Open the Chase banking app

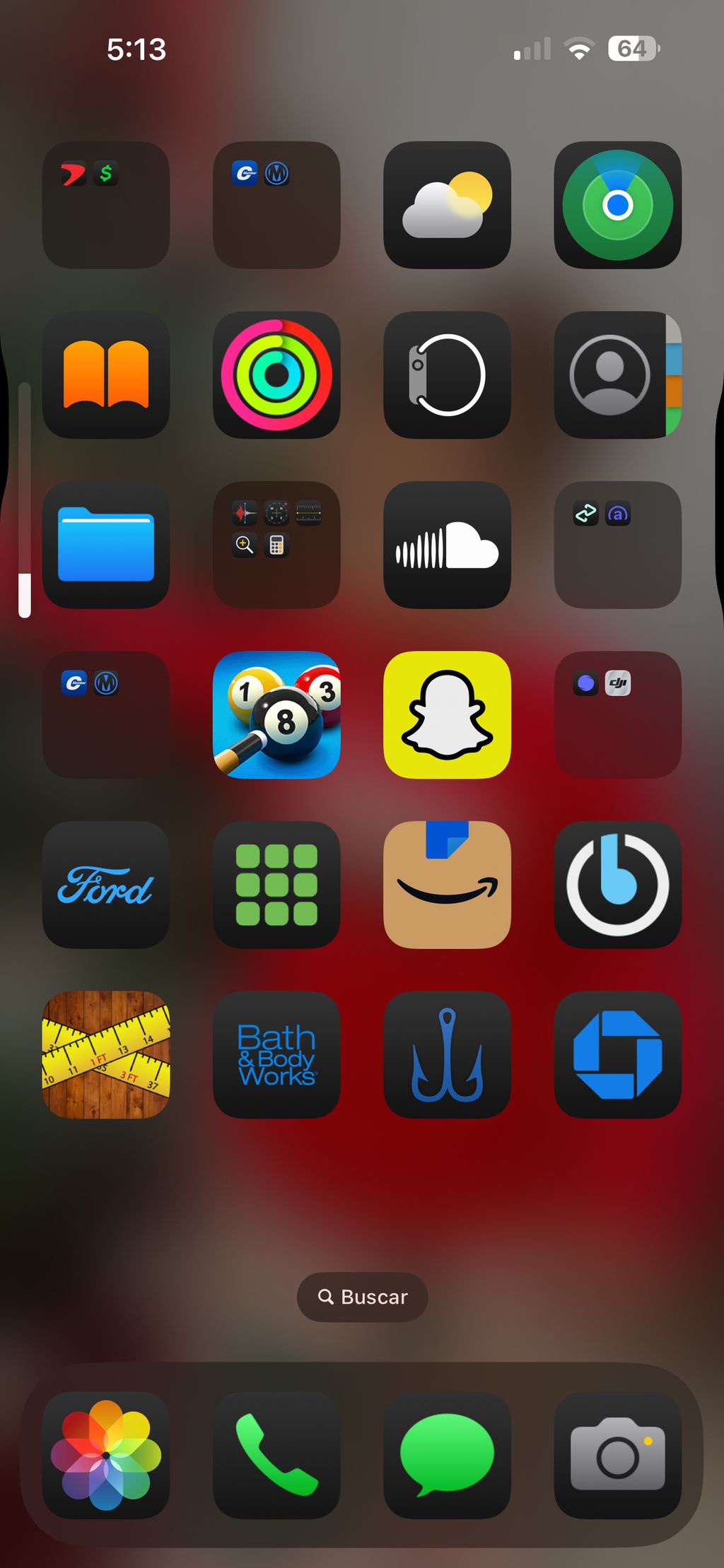coord(617,1054)
